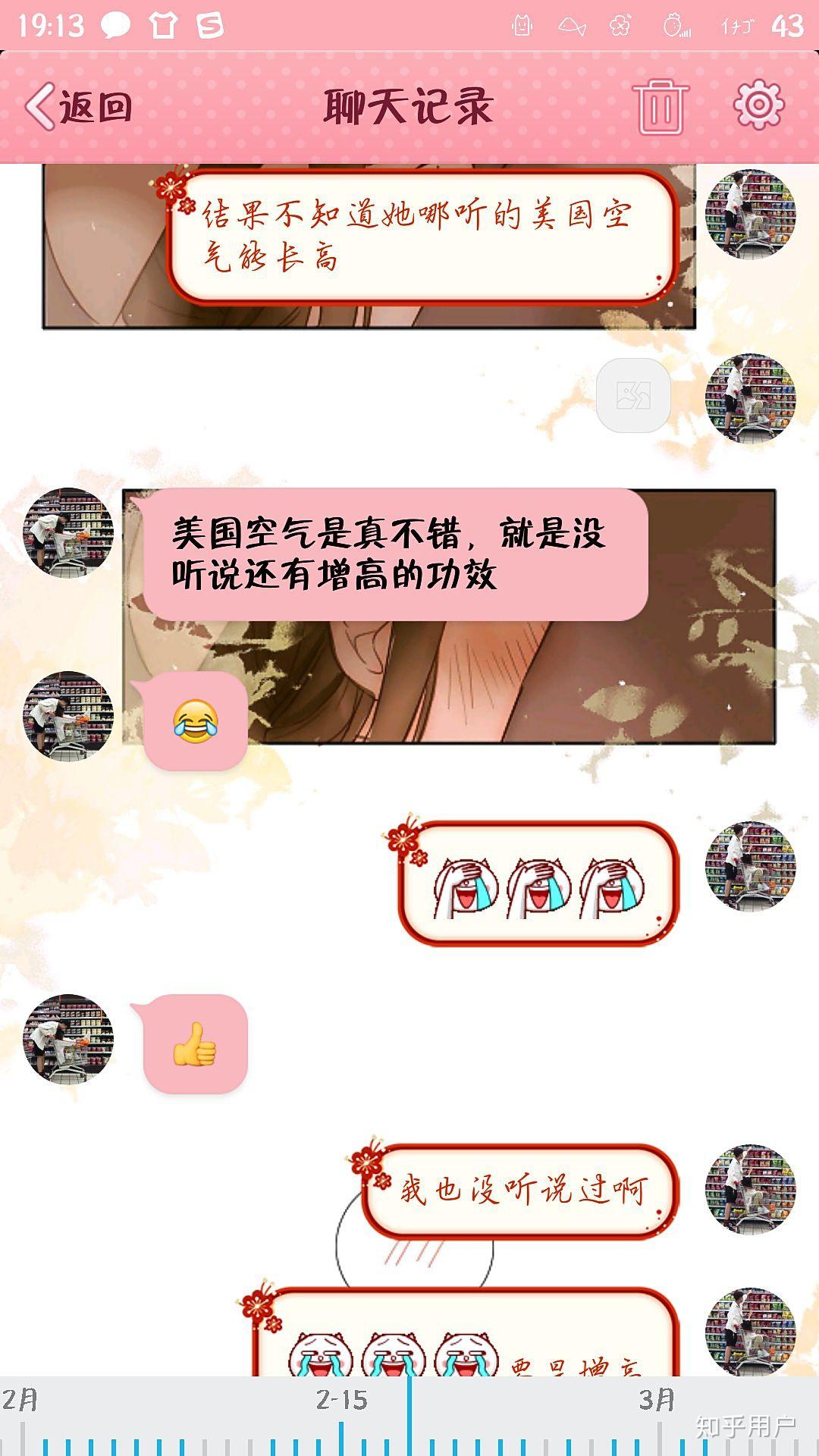
Task: Open the broken image message placeholder
Action: 633,395
